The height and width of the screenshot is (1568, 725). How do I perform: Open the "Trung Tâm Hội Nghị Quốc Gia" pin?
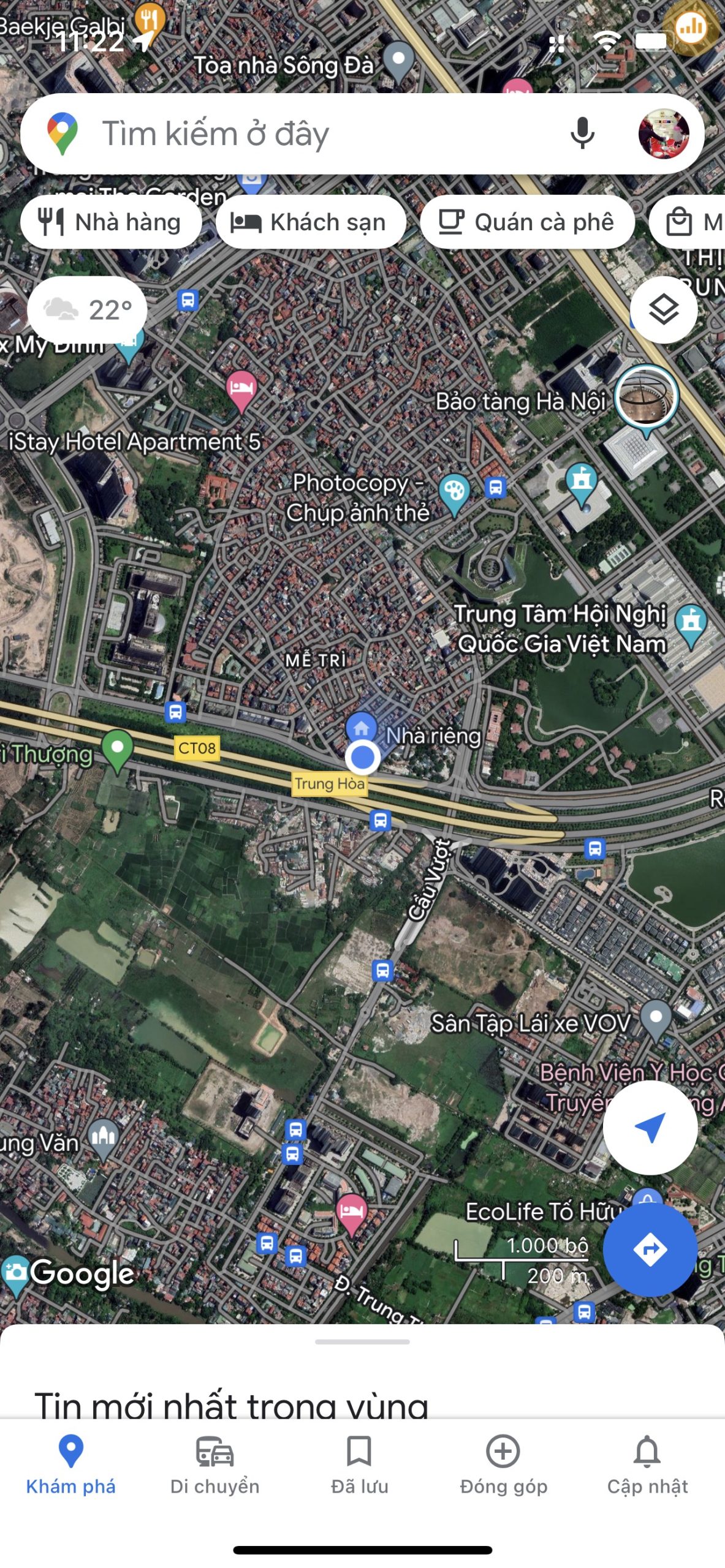(691, 624)
